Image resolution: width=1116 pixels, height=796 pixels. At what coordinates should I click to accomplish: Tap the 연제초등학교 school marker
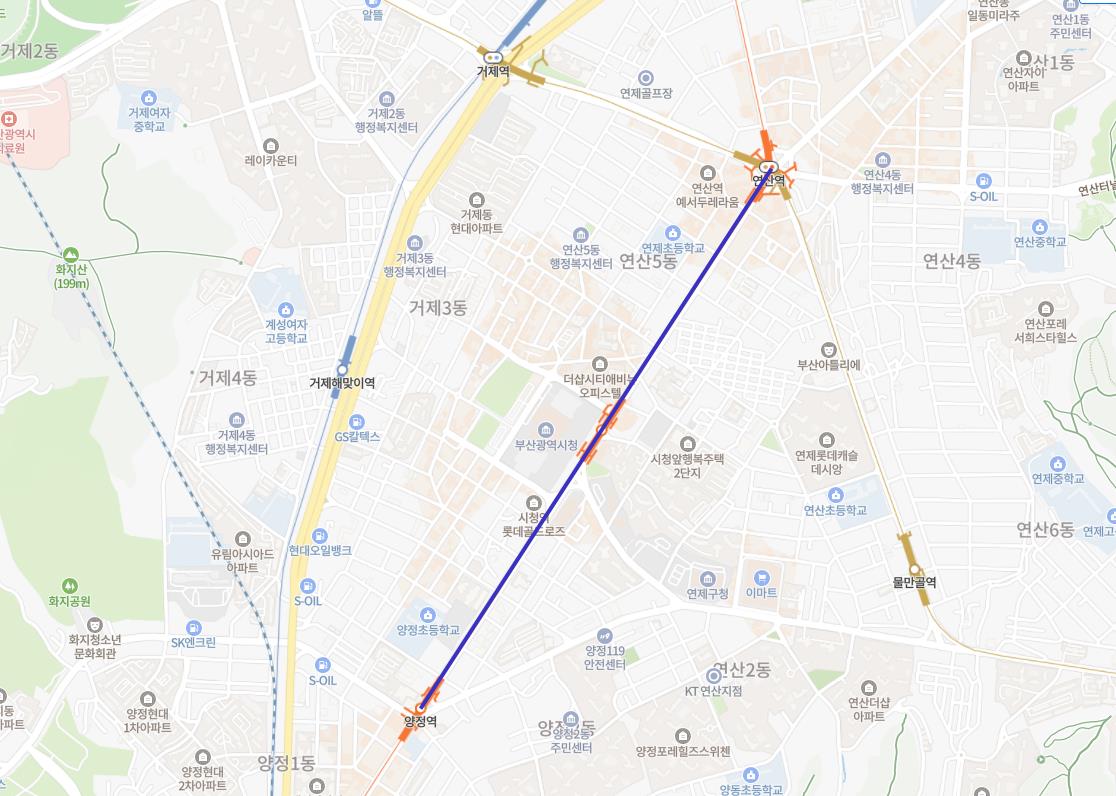pyautogui.click(x=673, y=233)
